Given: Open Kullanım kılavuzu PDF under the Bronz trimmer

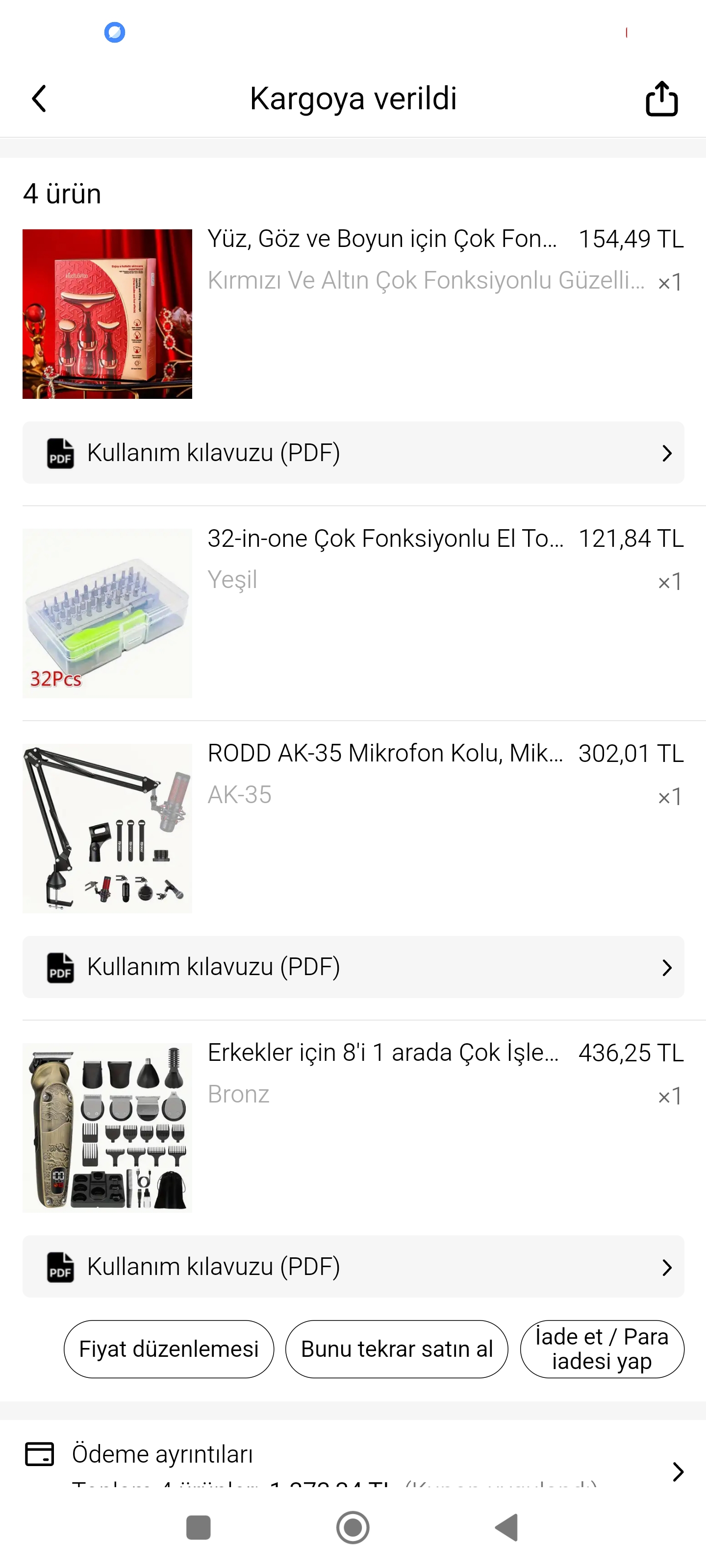Looking at the screenshot, I should (353, 1267).
